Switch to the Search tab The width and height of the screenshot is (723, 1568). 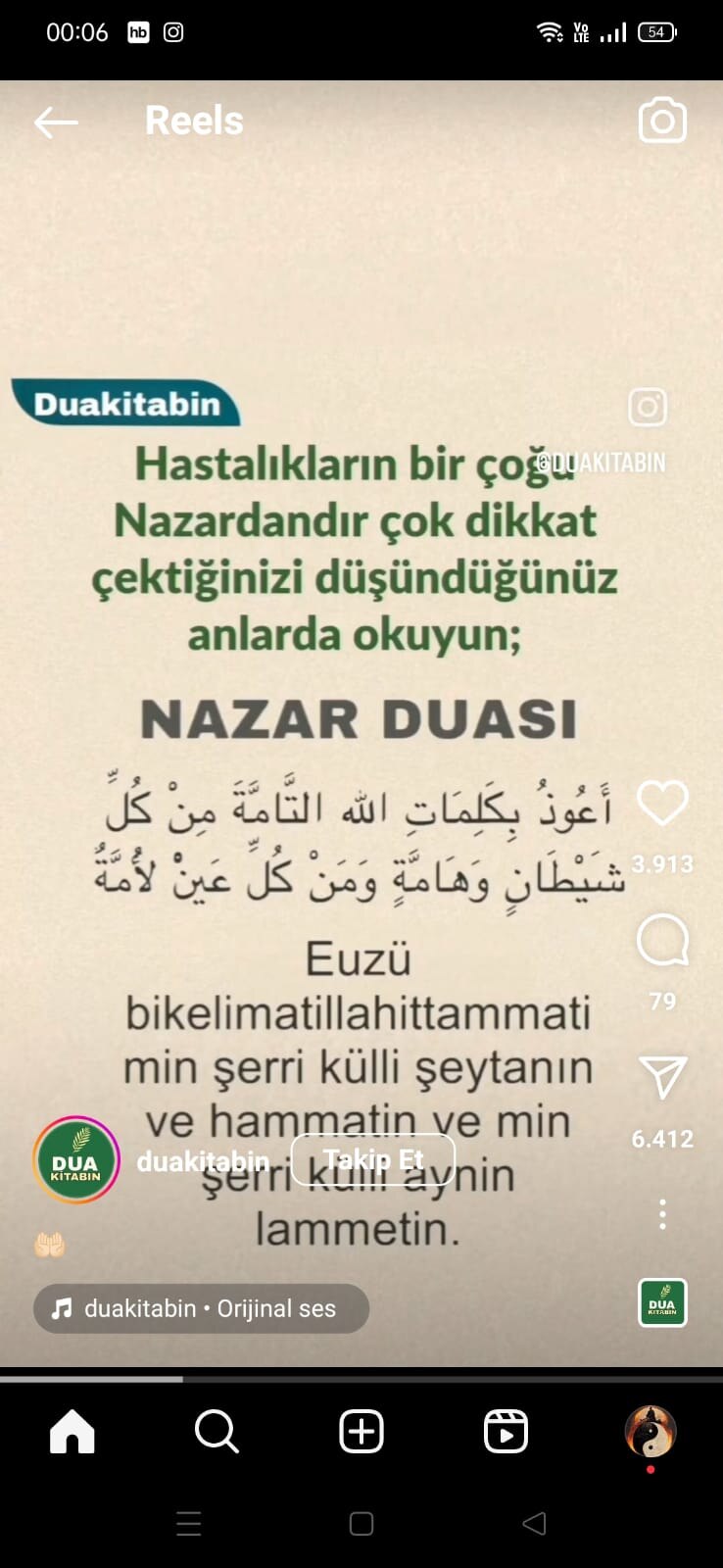pyautogui.click(x=217, y=1432)
